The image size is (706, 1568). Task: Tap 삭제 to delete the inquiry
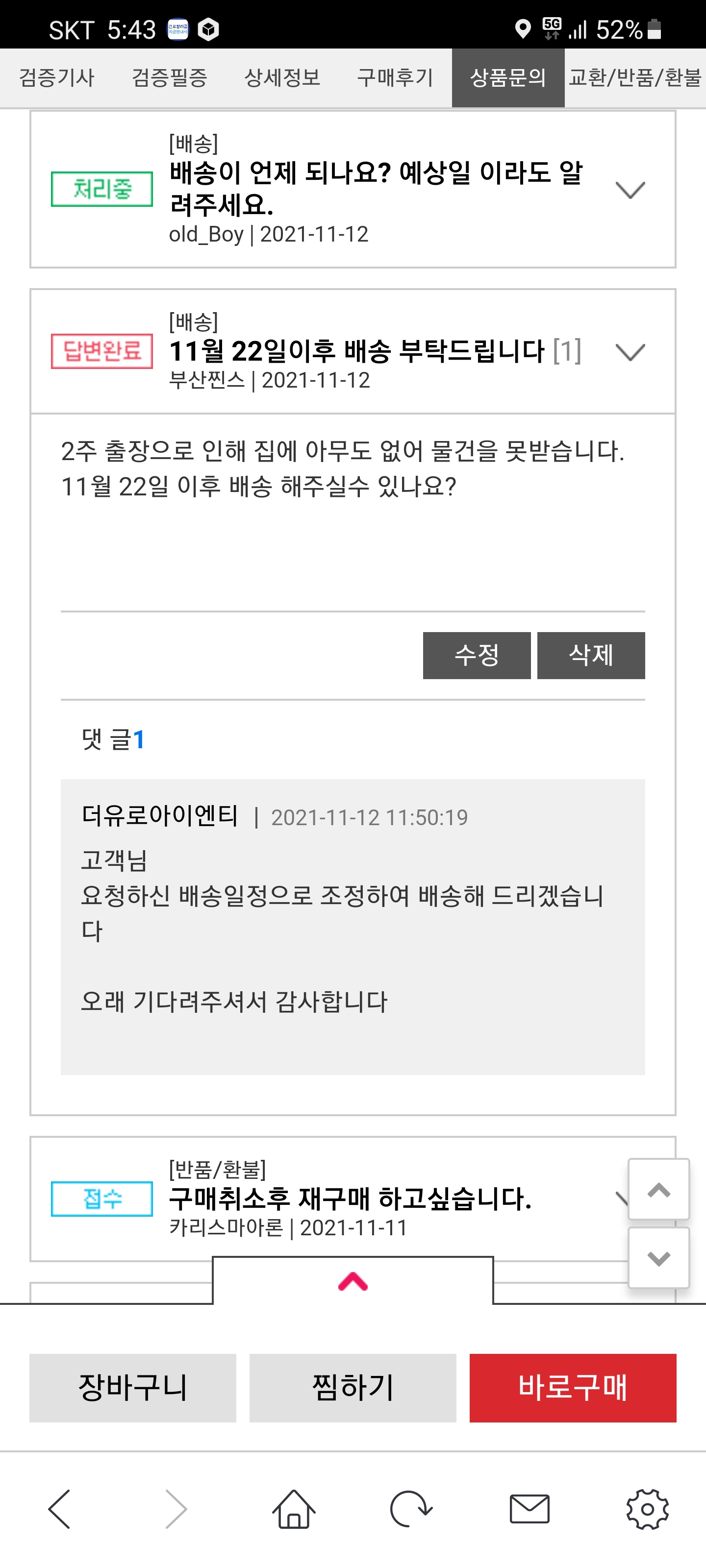click(x=591, y=655)
